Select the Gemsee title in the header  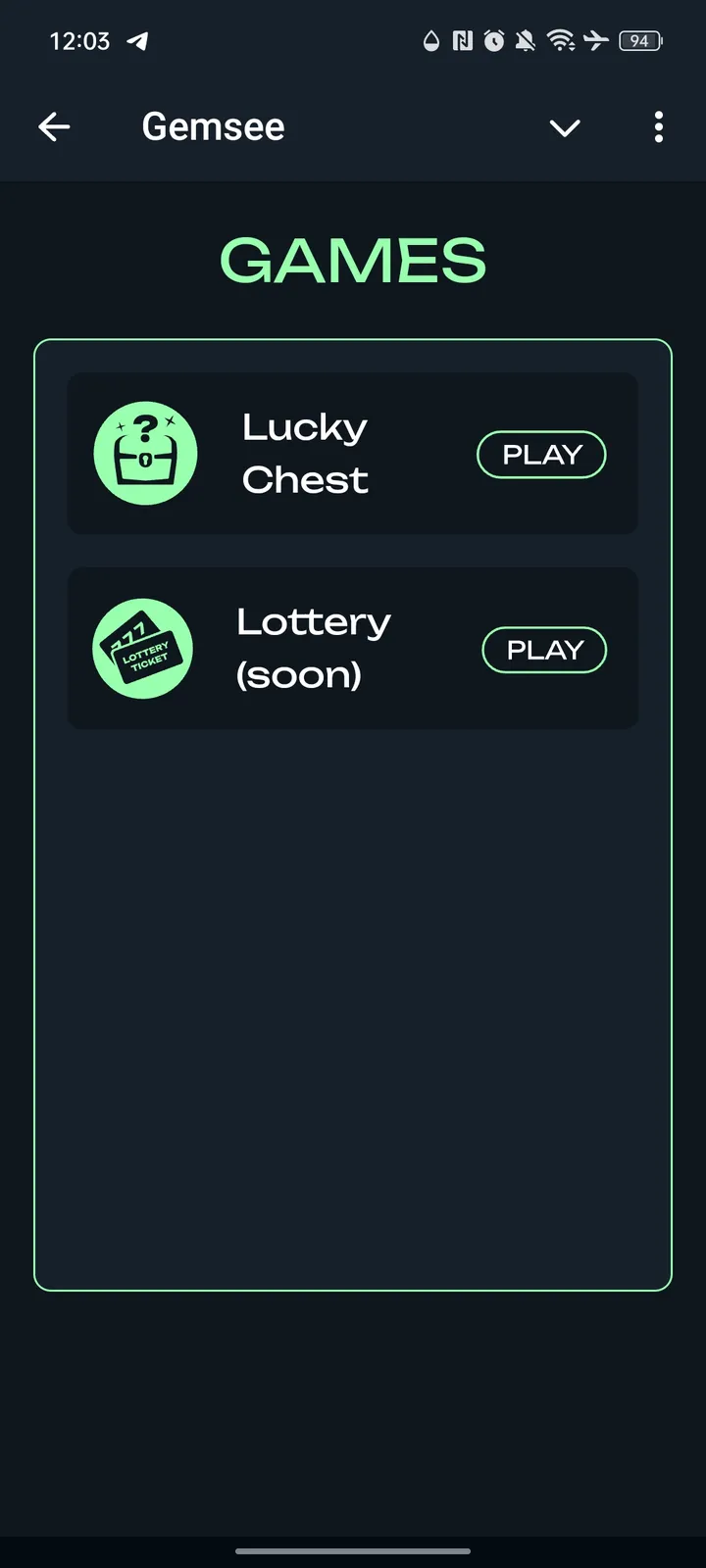[x=213, y=126]
